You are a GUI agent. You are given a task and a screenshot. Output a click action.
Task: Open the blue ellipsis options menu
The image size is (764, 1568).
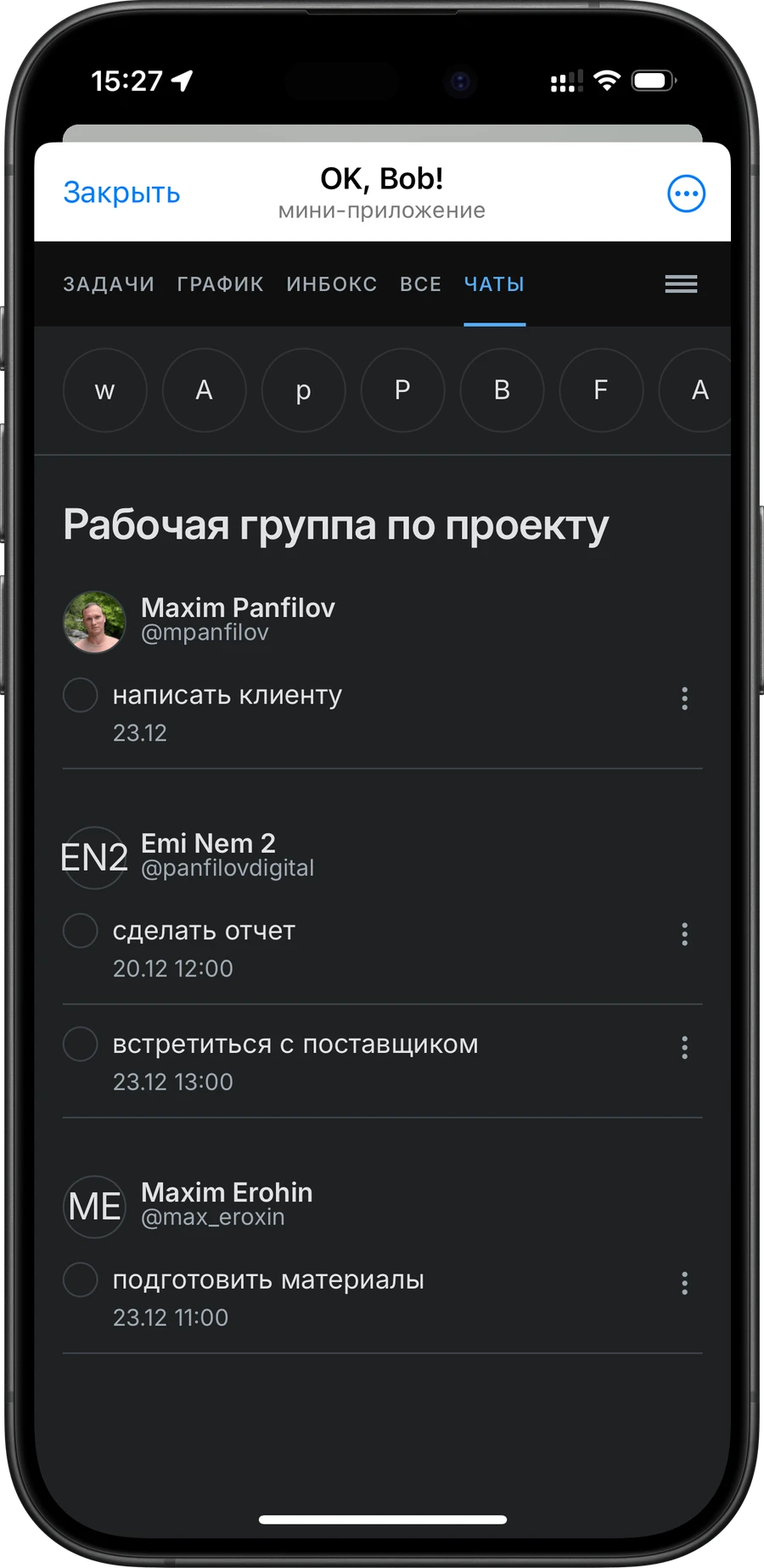pos(686,193)
